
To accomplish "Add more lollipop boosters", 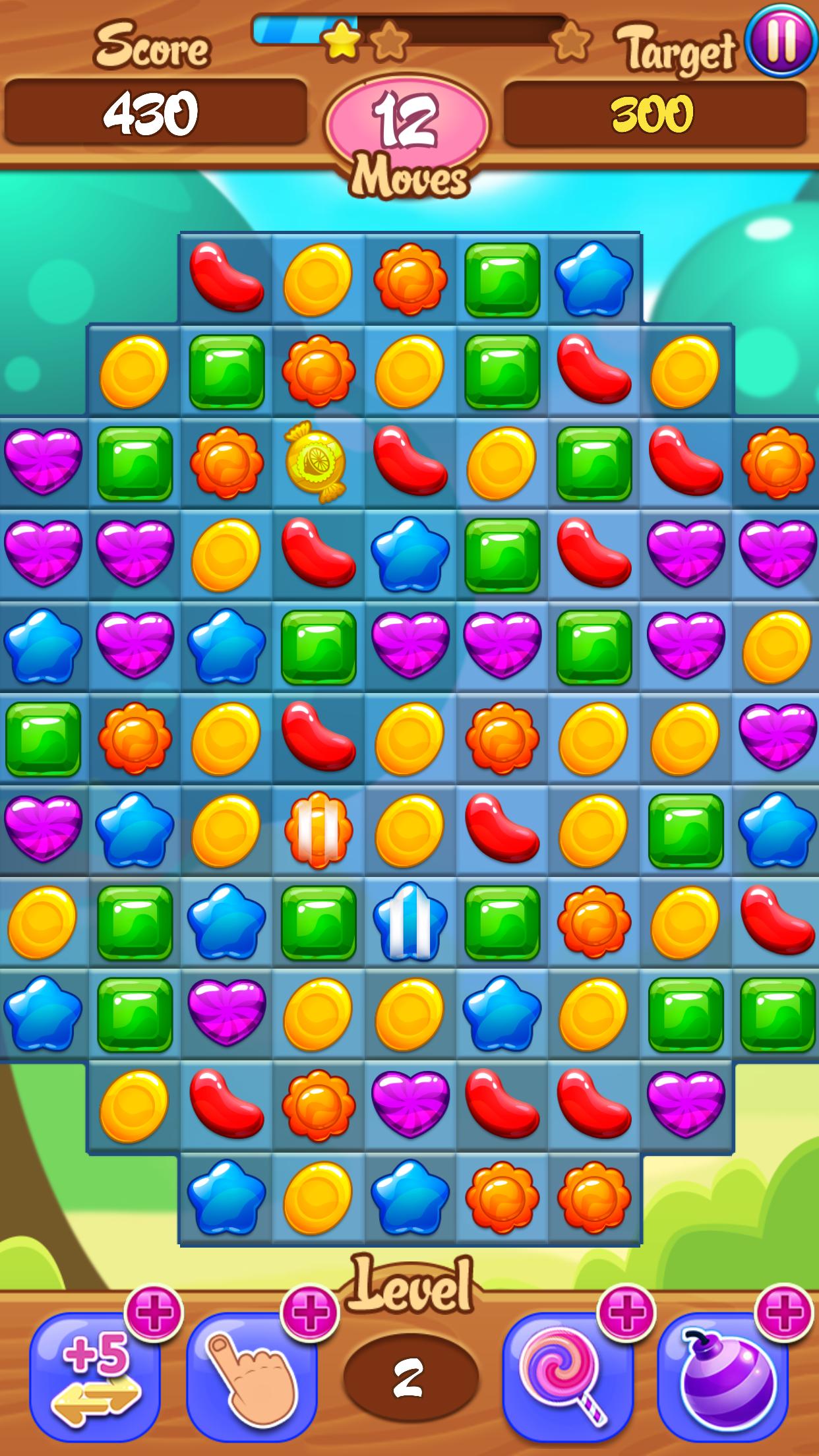I will click(x=626, y=1313).
